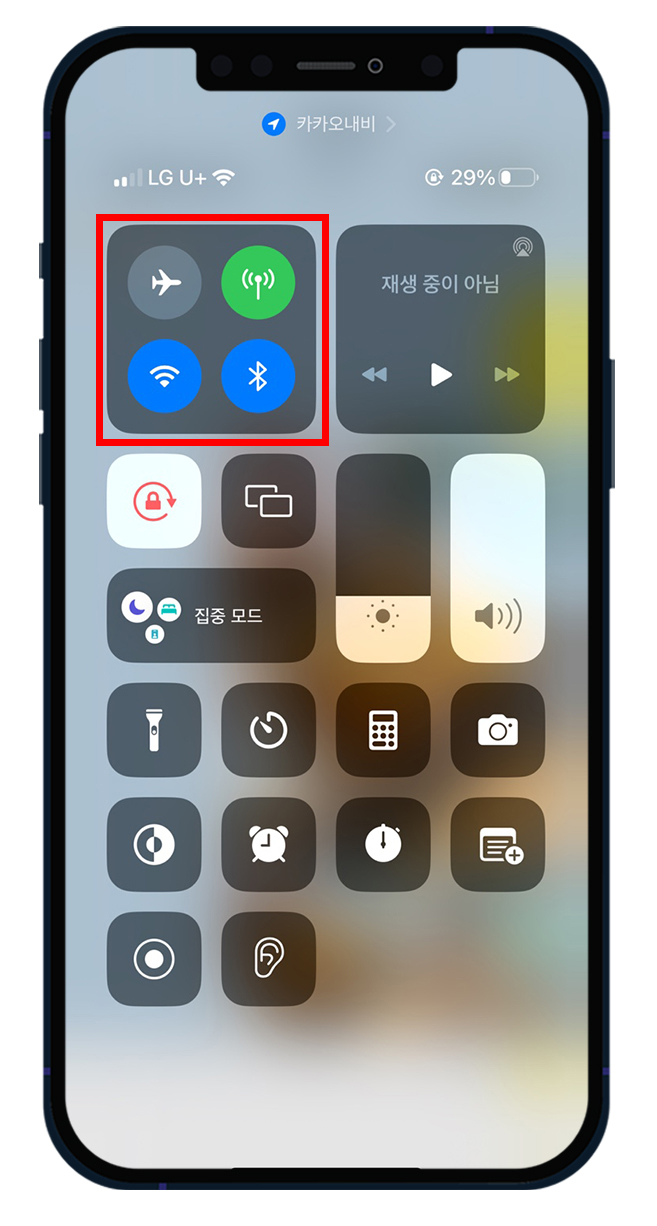Start screen recording
Screen dimensions: 657x1226
coord(154,959)
